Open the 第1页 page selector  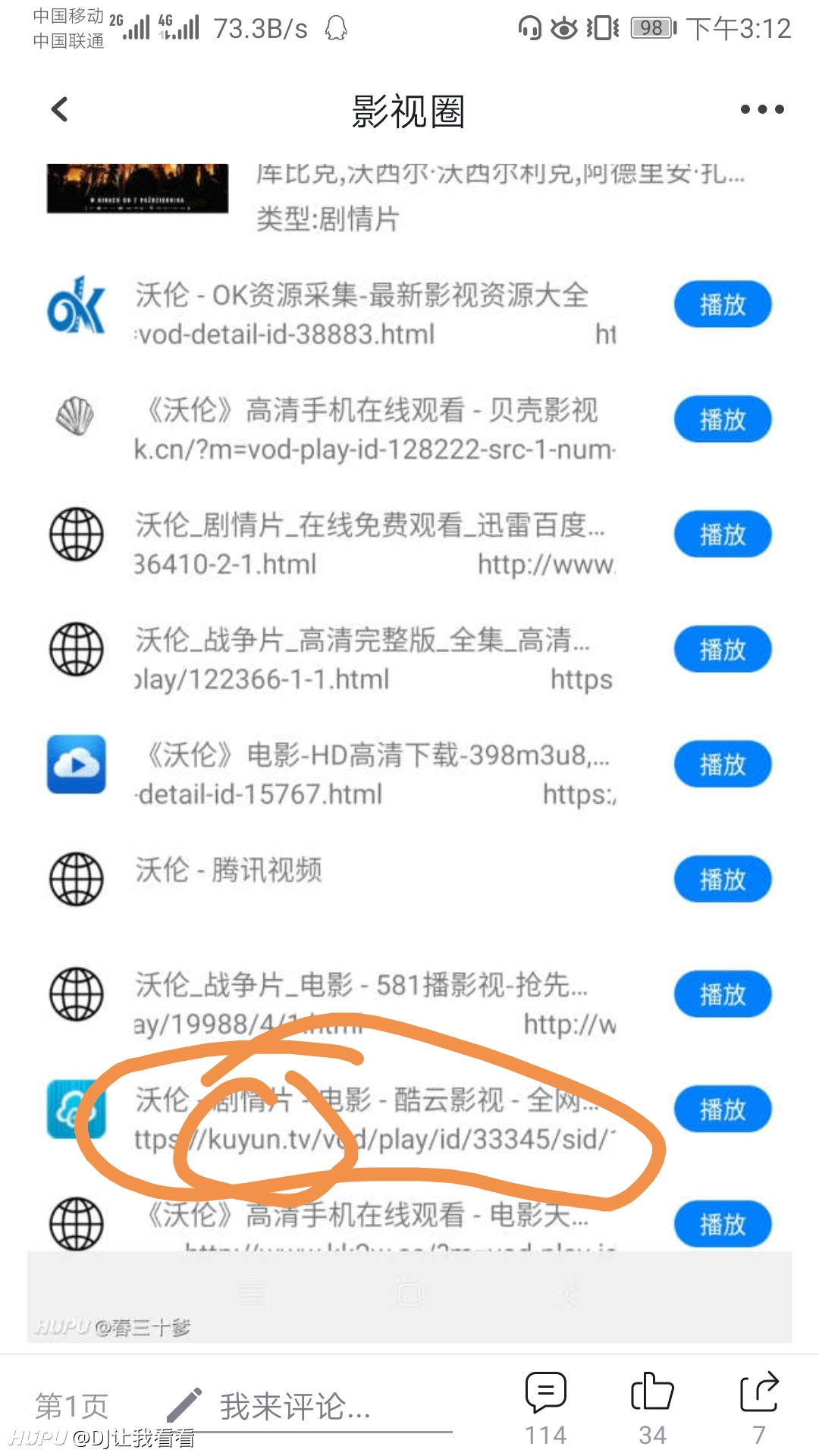click(x=72, y=1407)
